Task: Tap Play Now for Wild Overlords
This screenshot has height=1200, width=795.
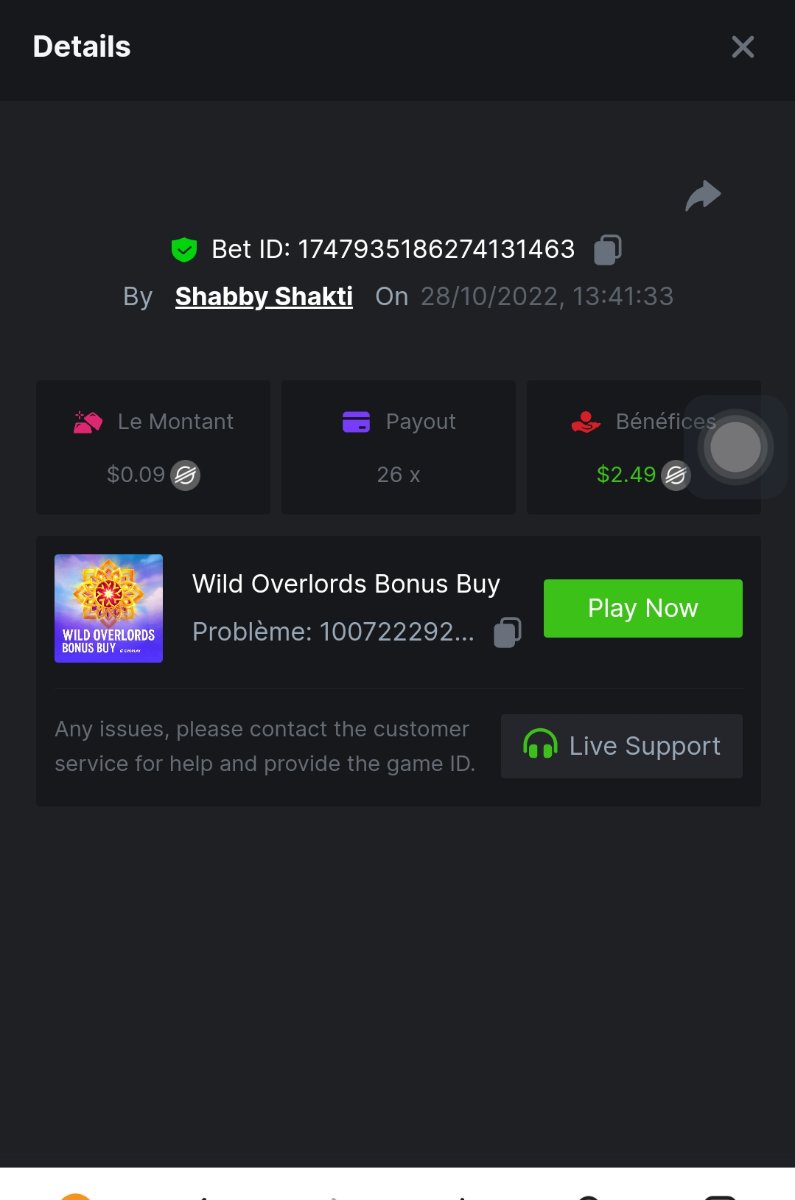Action: [x=643, y=608]
